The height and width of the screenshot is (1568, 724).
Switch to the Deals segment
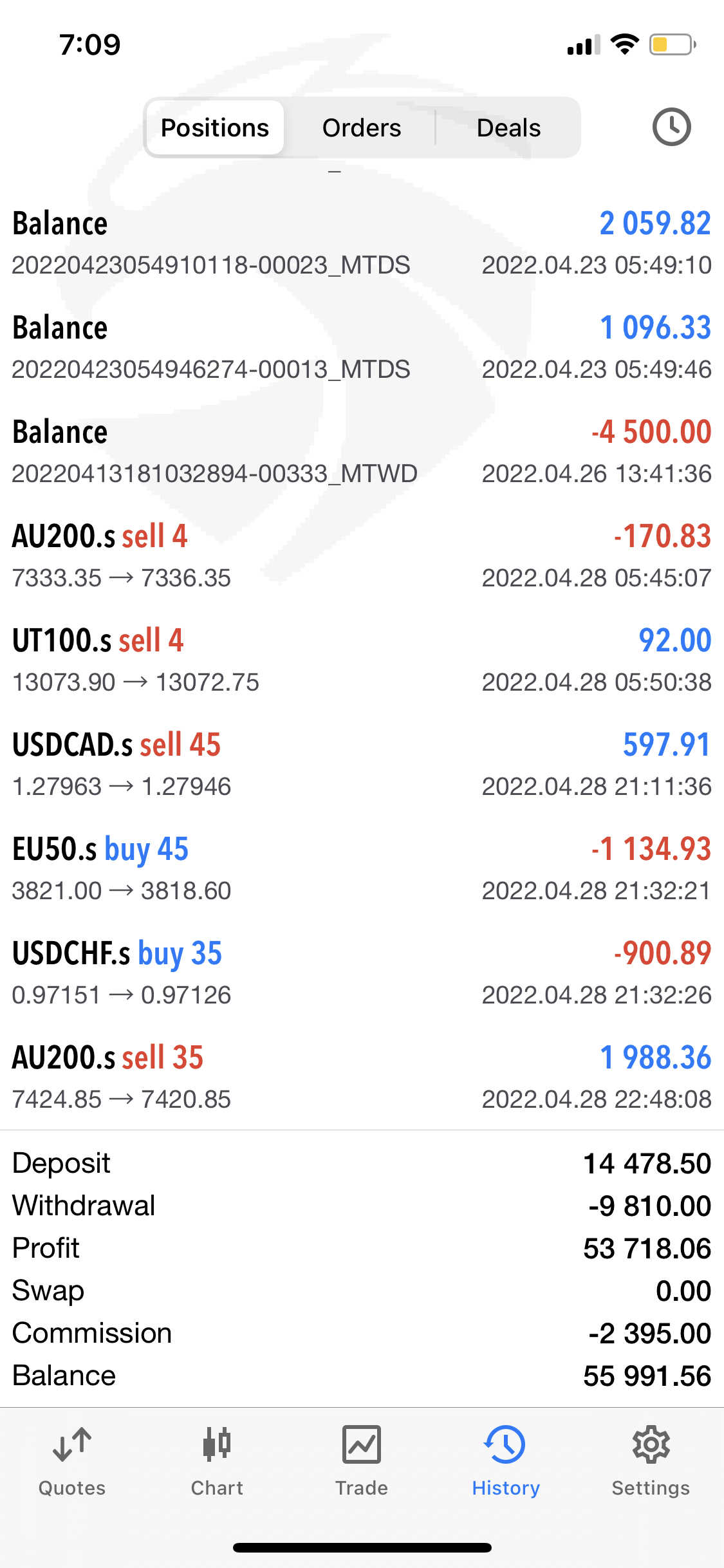pyautogui.click(x=508, y=127)
